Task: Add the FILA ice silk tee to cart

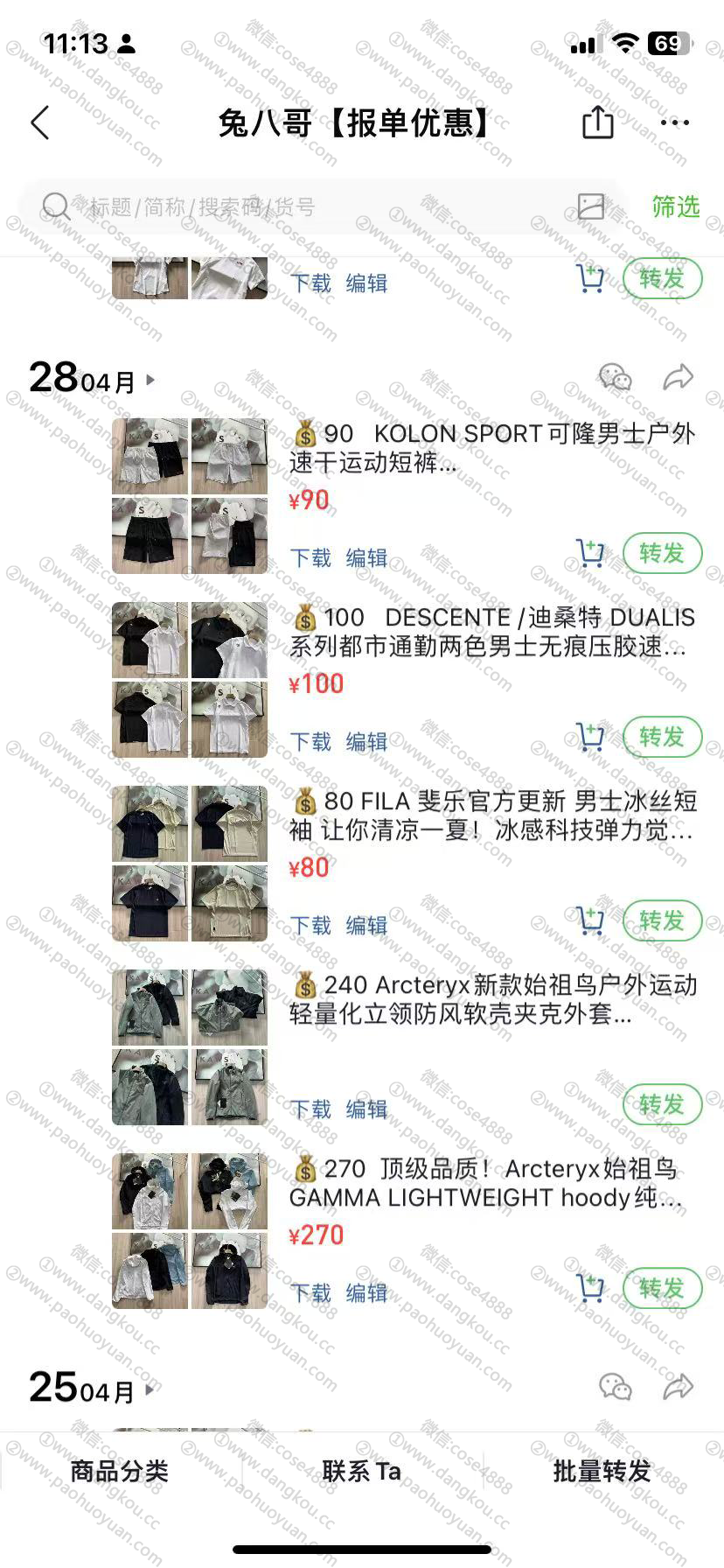Action: click(x=590, y=920)
